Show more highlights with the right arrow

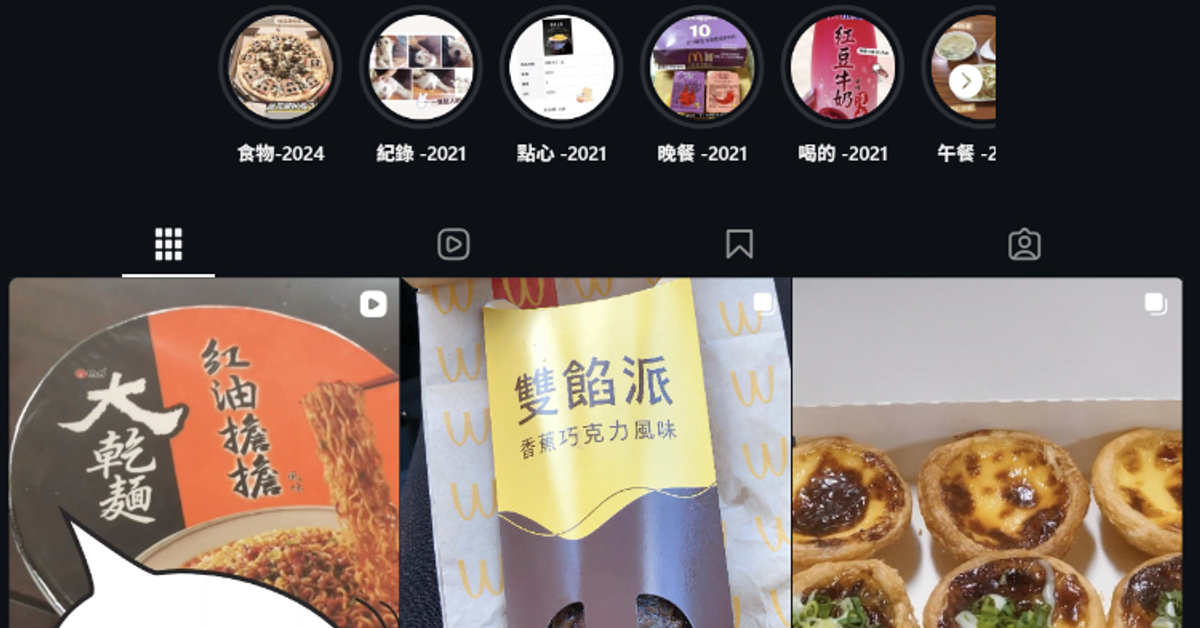(965, 81)
